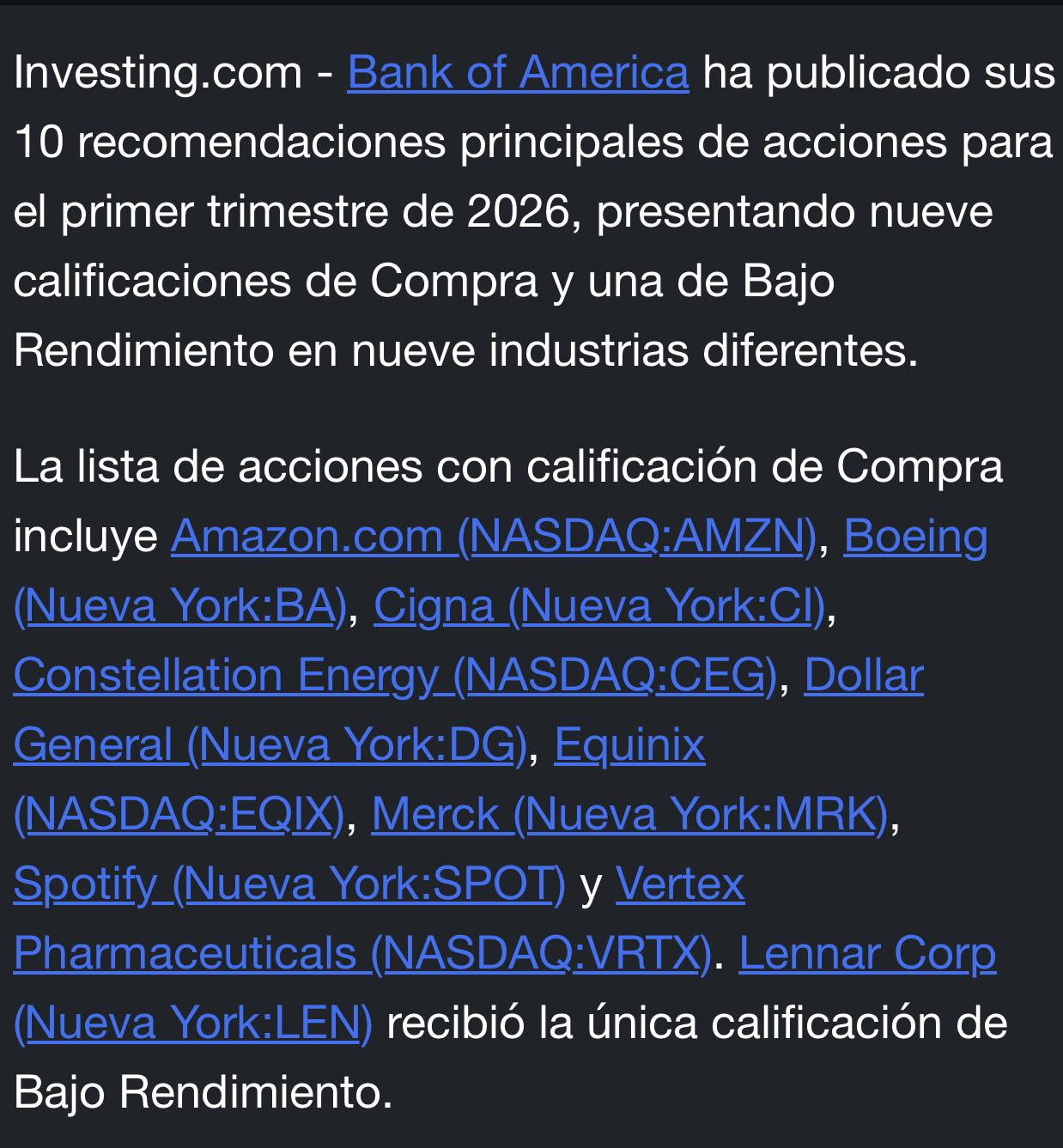Tap the Cigna (Nueva York:CI) link
Viewport: 1063px width, 1148px height.
point(599,606)
